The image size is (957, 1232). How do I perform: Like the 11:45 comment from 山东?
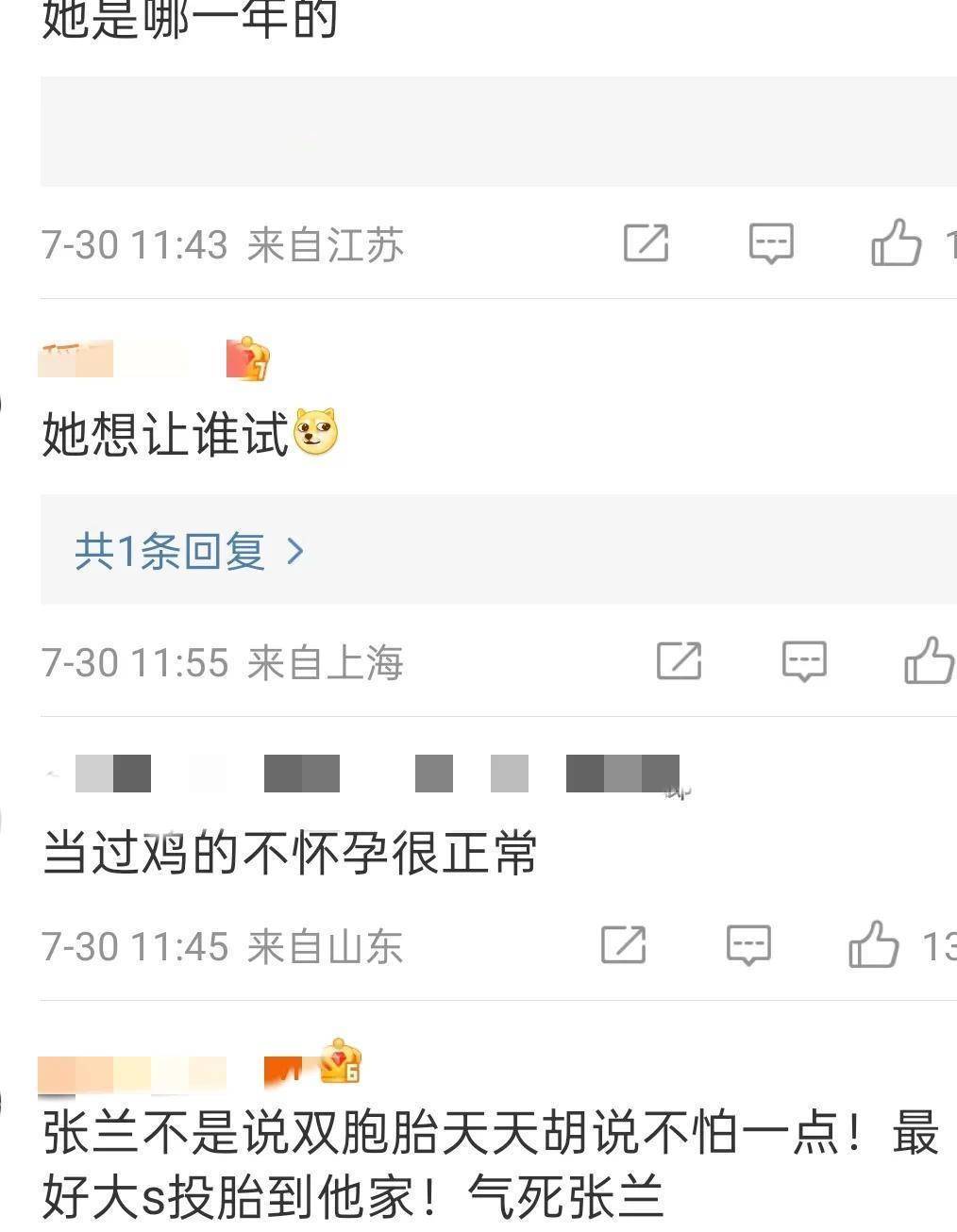[x=873, y=943]
